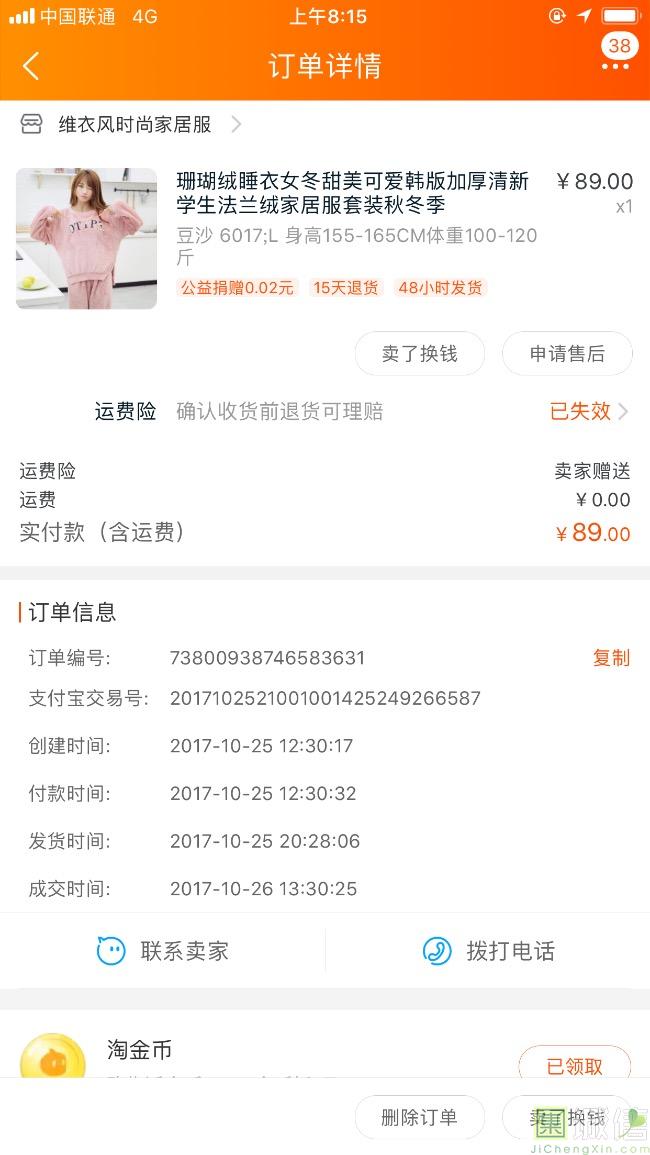650x1155 pixels.
Task: Contact the seller via 联系卖家
Action: click(x=163, y=951)
